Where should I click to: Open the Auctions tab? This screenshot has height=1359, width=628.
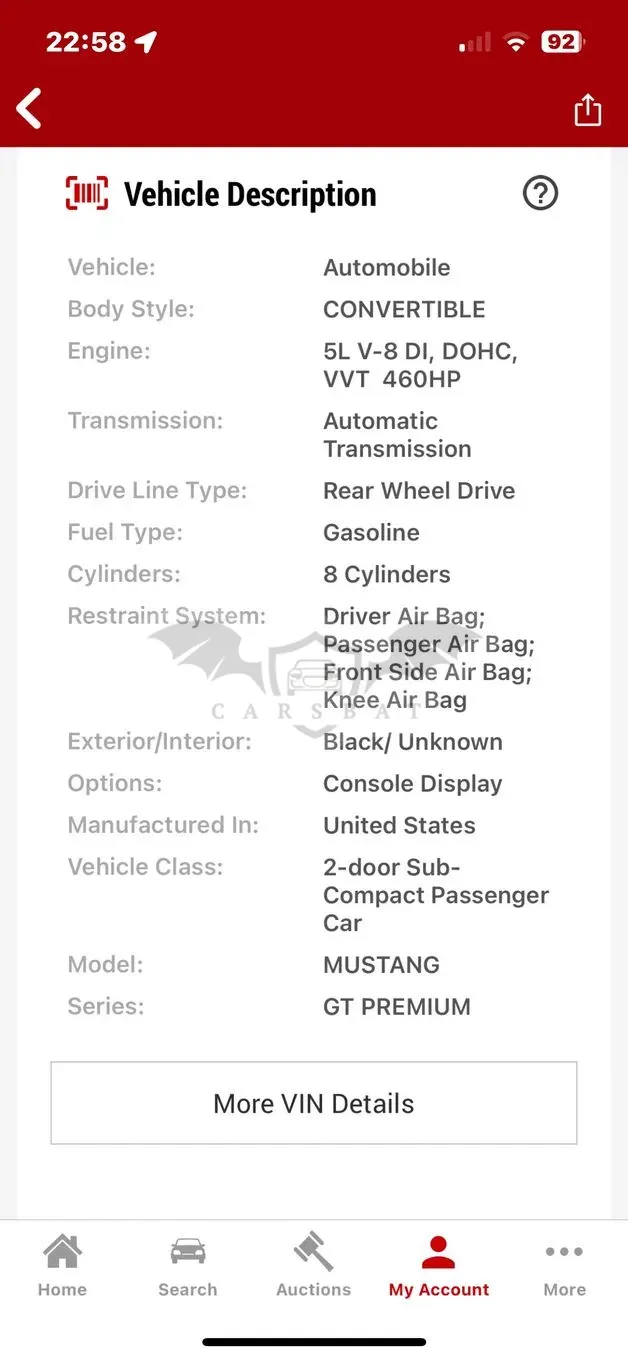click(x=314, y=1265)
